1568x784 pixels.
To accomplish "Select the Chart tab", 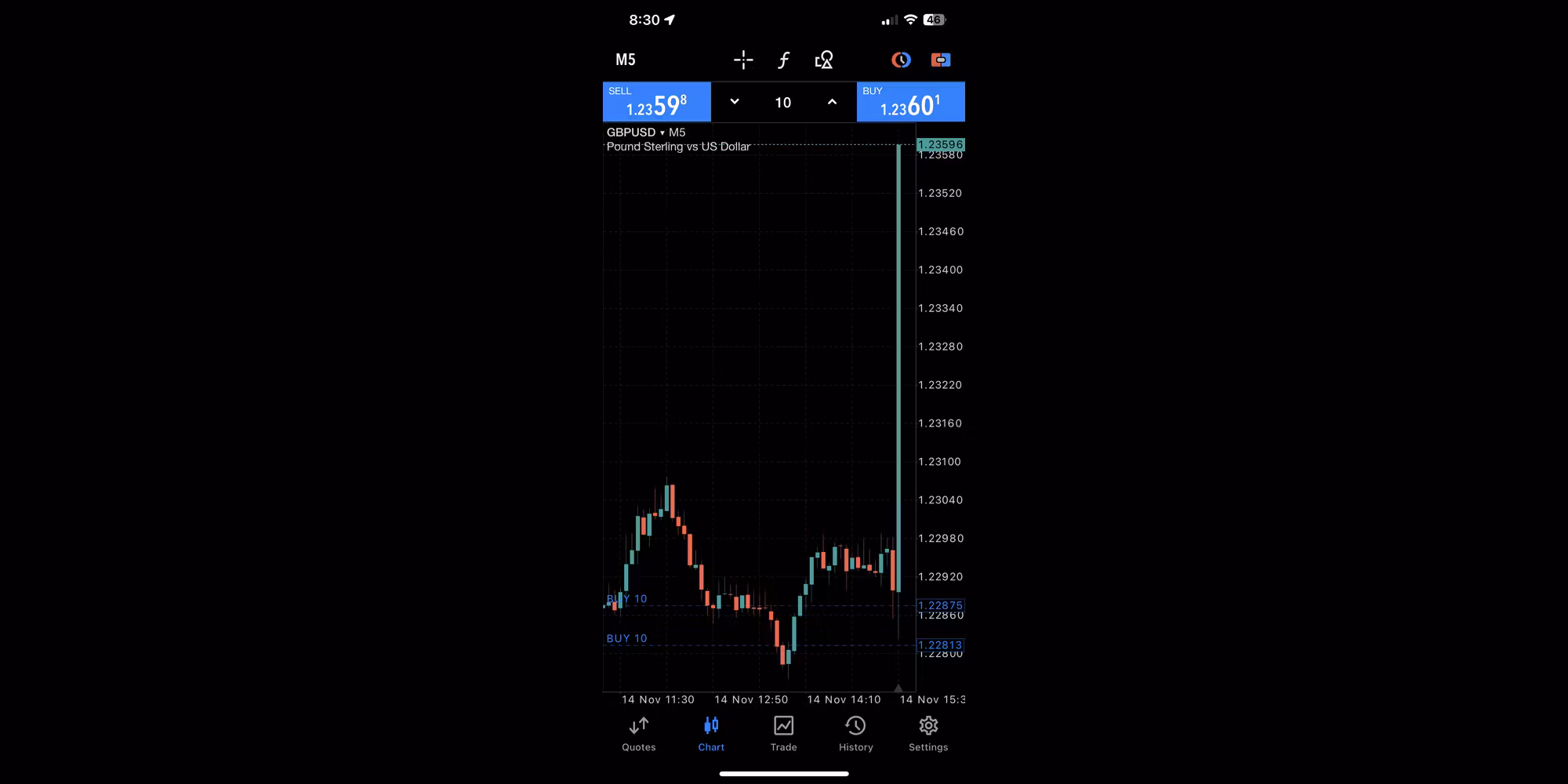I will (711, 734).
